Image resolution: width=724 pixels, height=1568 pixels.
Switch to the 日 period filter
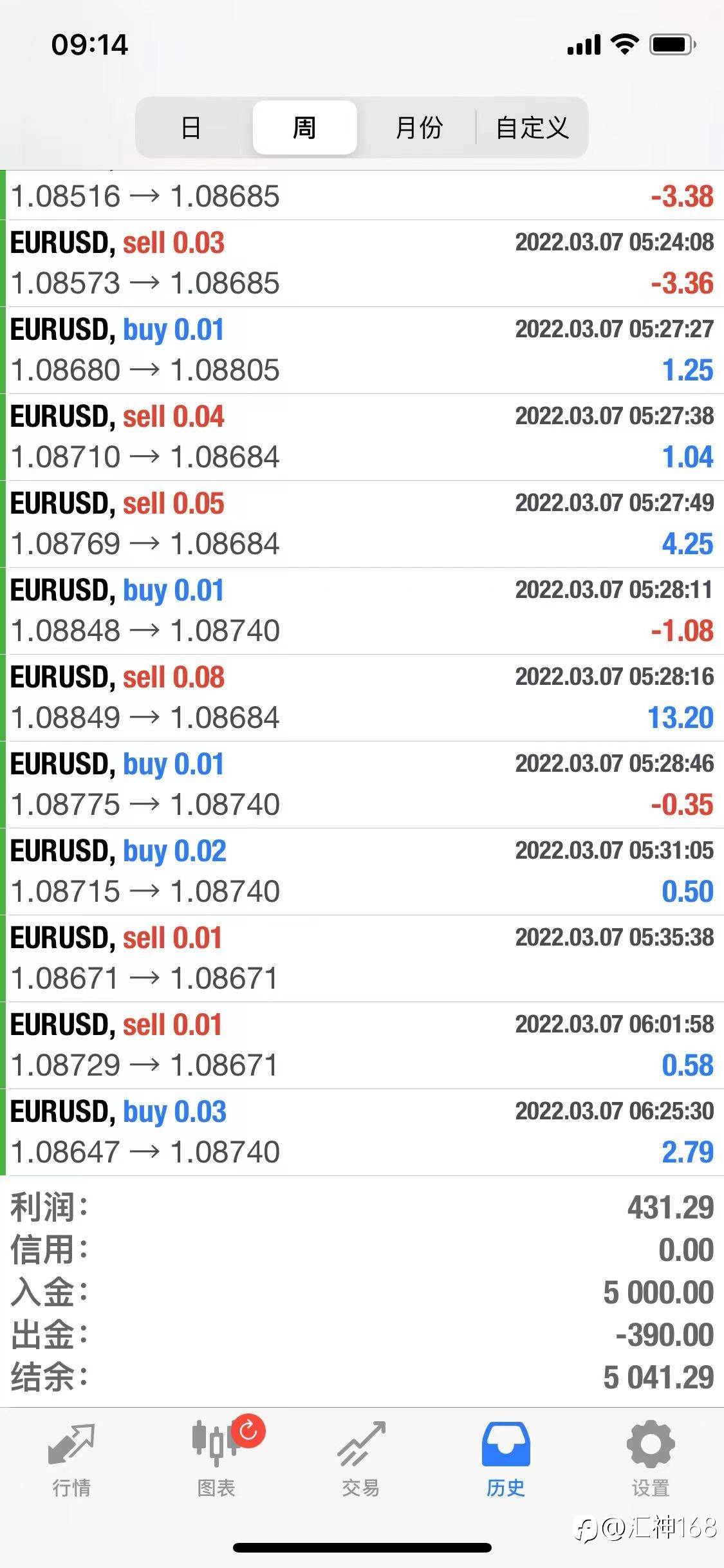click(x=191, y=127)
